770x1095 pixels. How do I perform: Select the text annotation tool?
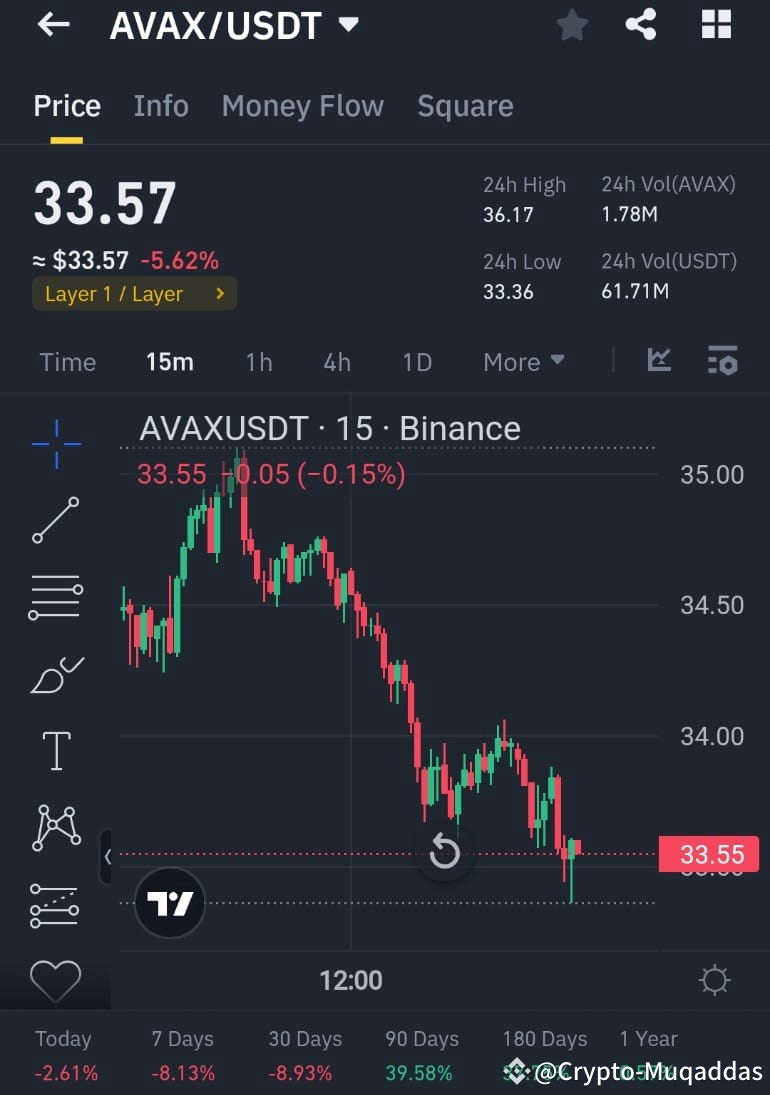tap(55, 750)
